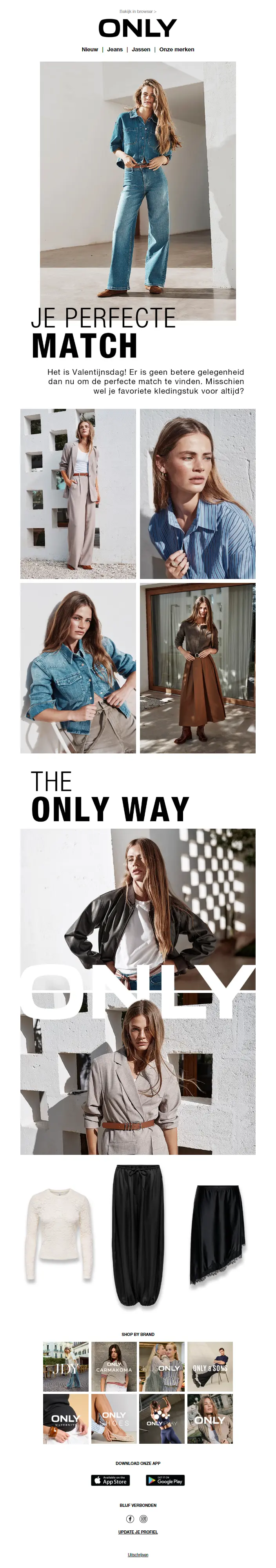276x1568 pixels.
Task: Open the ONLY Shoes brand tile
Action: coord(114,1419)
